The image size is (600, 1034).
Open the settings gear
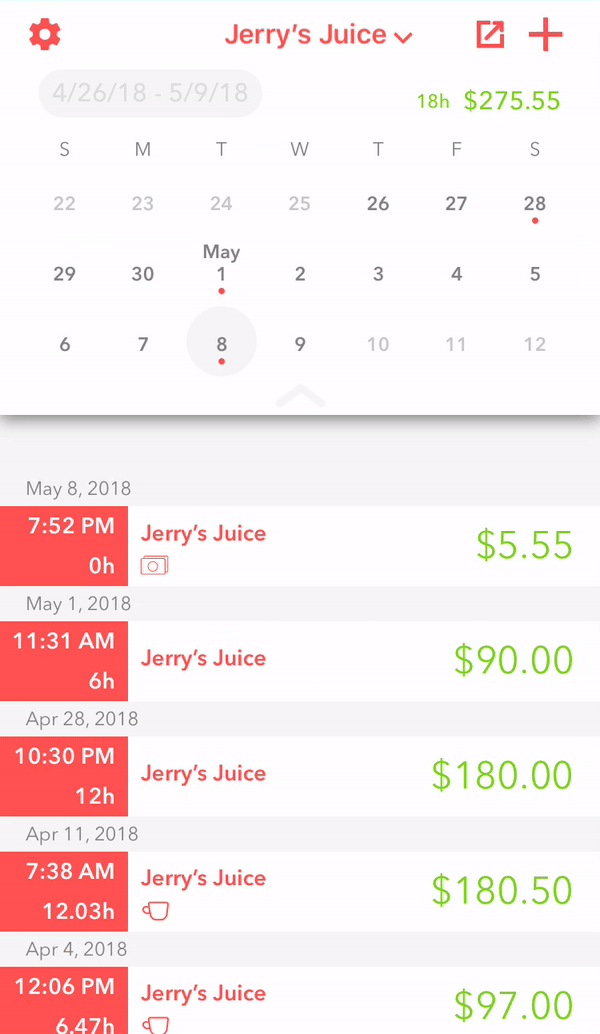coord(45,34)
